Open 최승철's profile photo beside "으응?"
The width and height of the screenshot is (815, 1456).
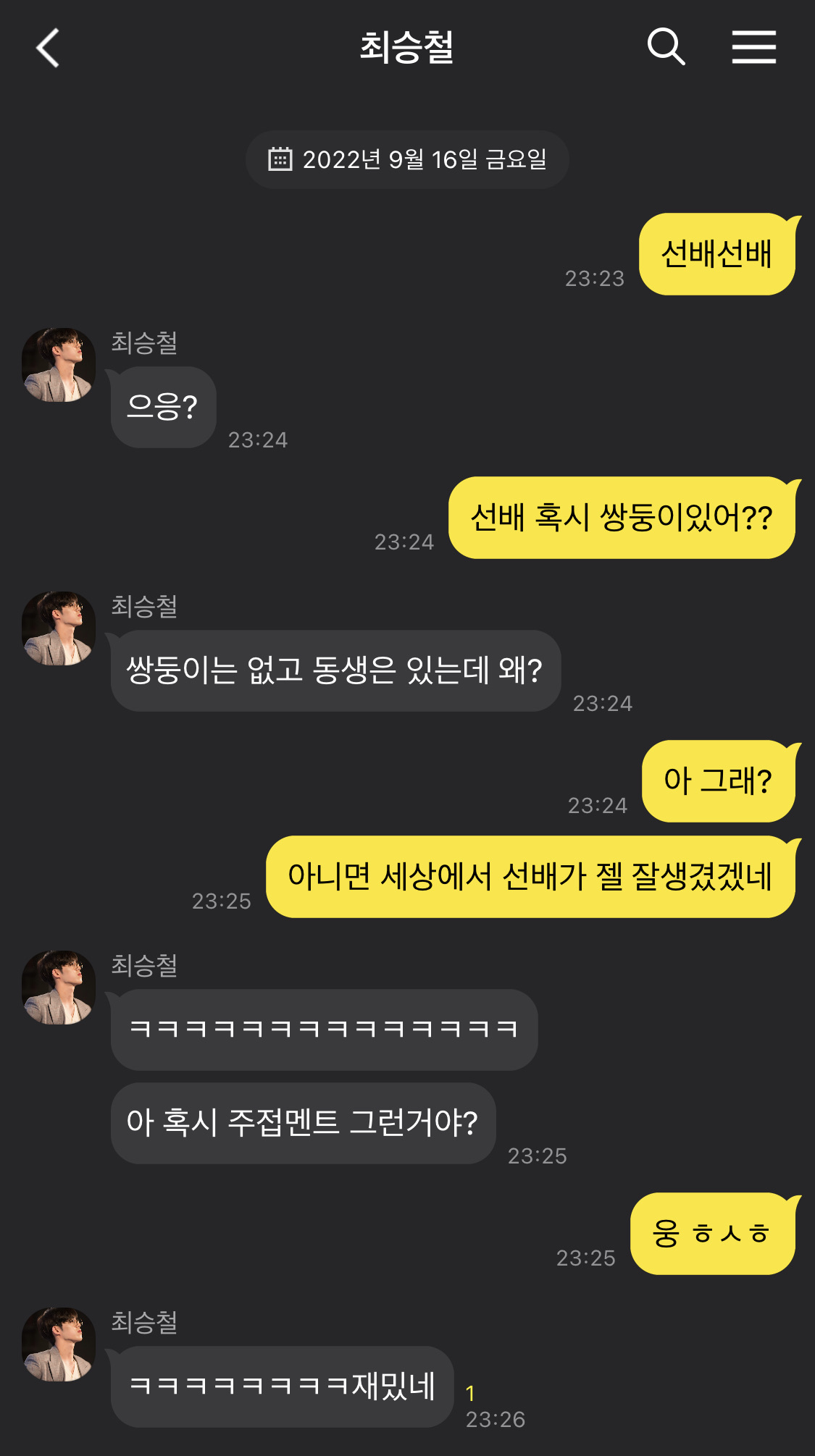59,365
